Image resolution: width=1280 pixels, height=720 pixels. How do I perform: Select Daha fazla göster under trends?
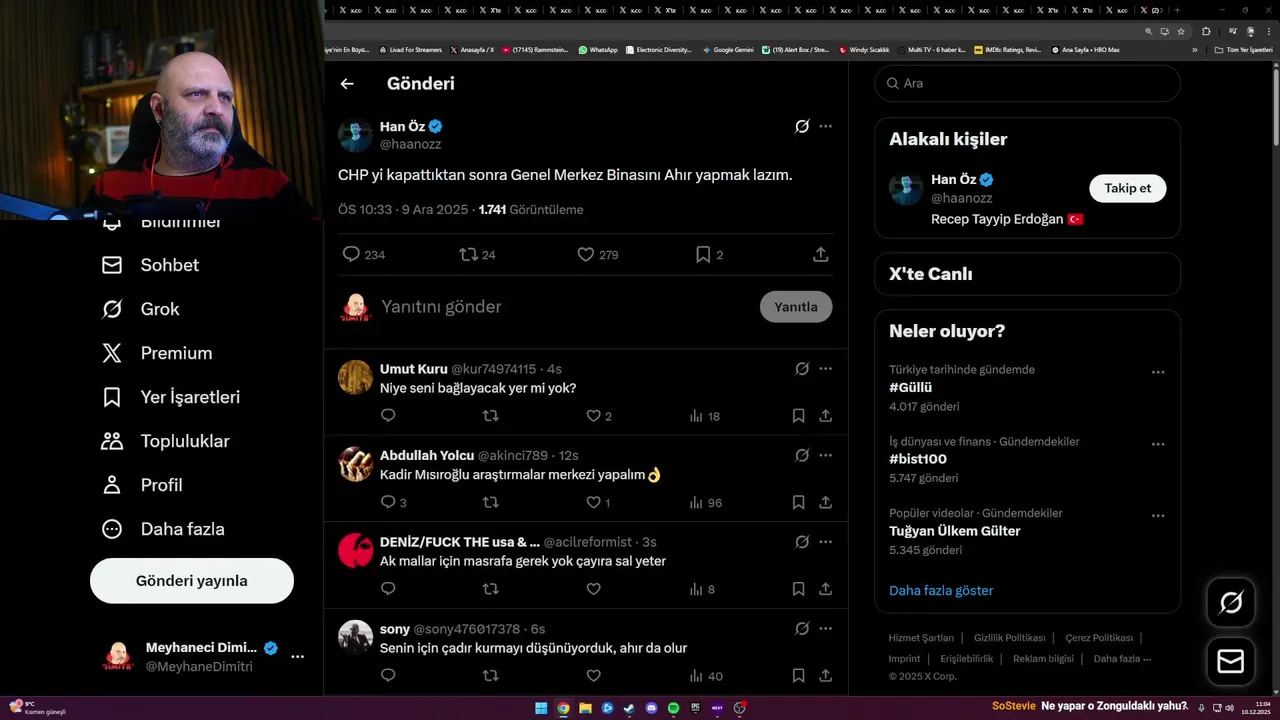940,590
